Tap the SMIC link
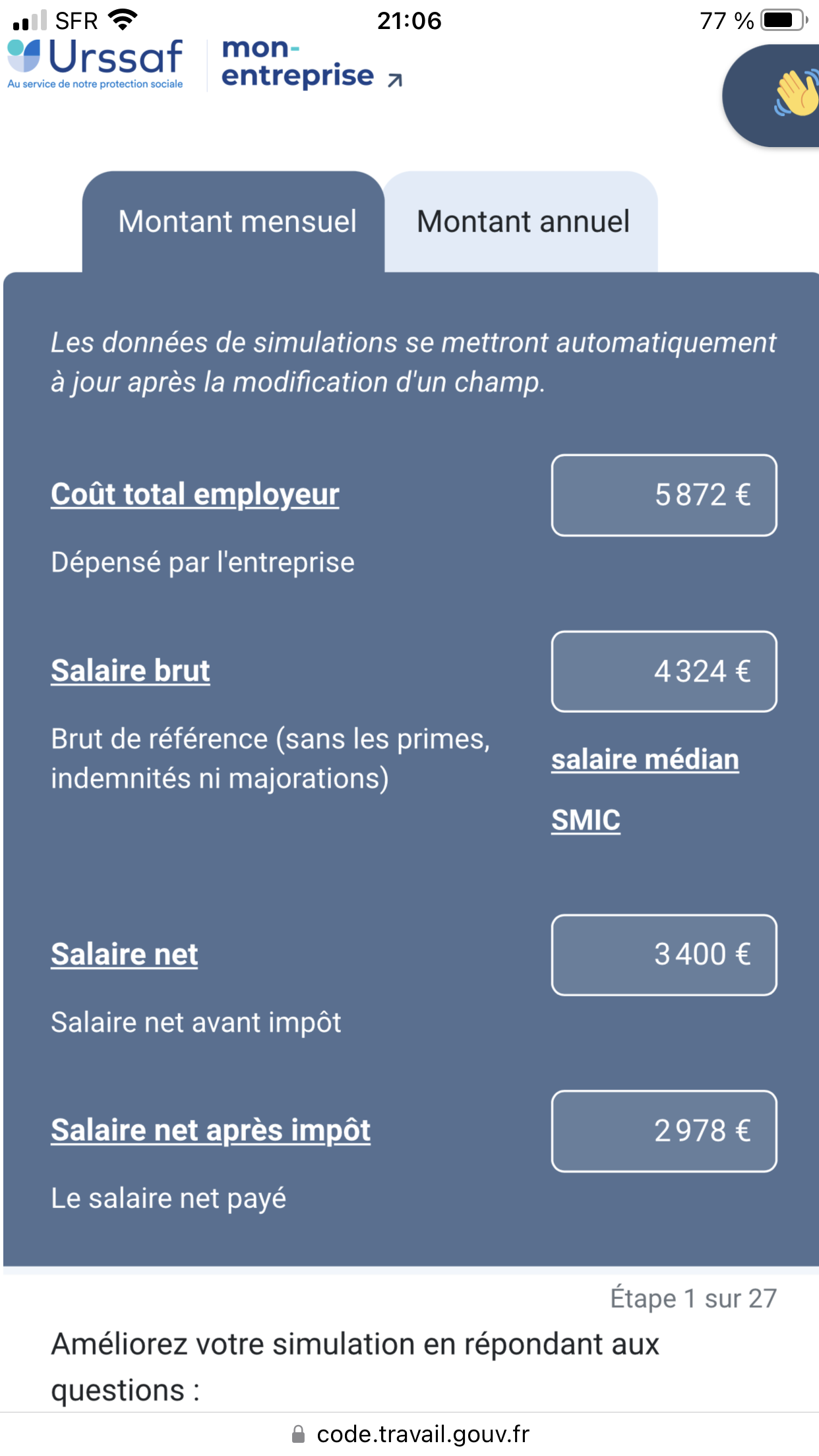 pyautogui.click(x=586, y=820)
